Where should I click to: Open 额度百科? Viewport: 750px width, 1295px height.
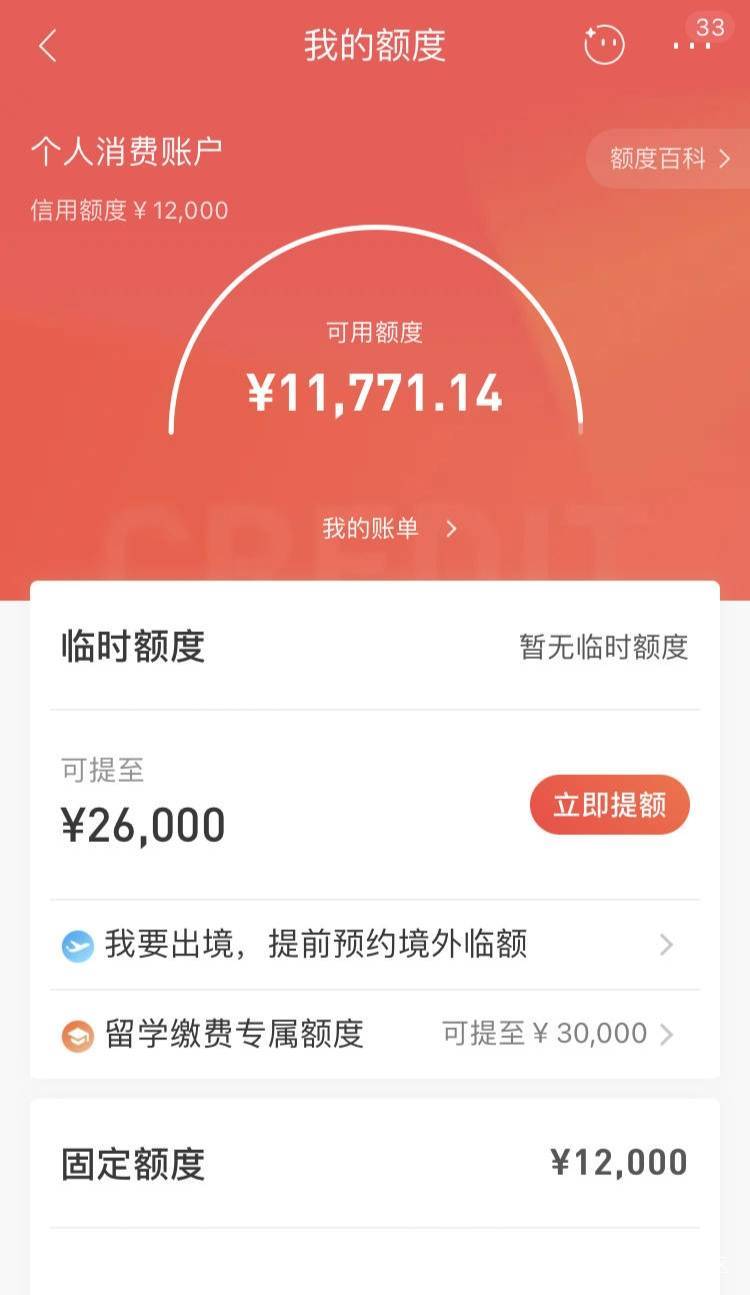pos(669,158)
